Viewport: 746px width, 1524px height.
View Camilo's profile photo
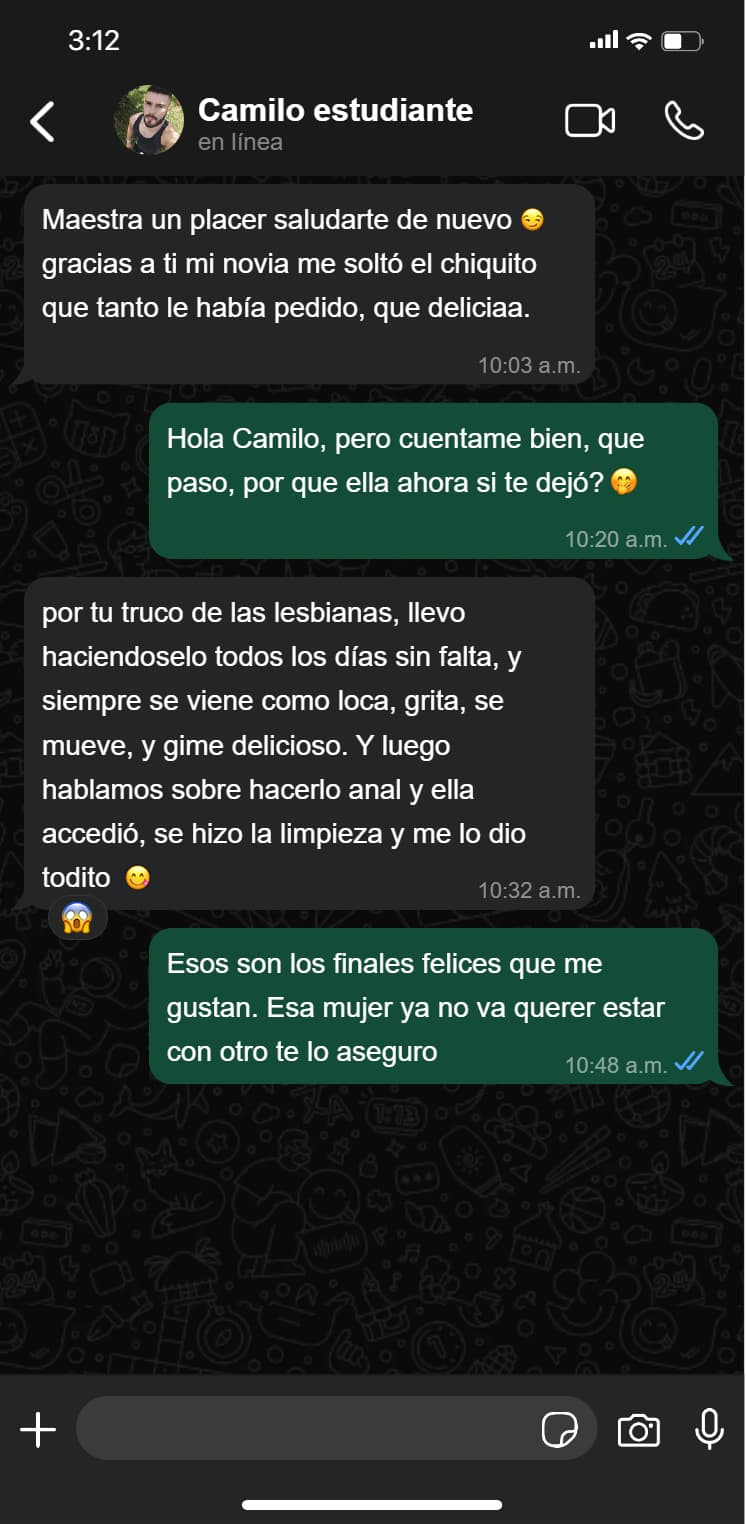click(x=149, y=121)
